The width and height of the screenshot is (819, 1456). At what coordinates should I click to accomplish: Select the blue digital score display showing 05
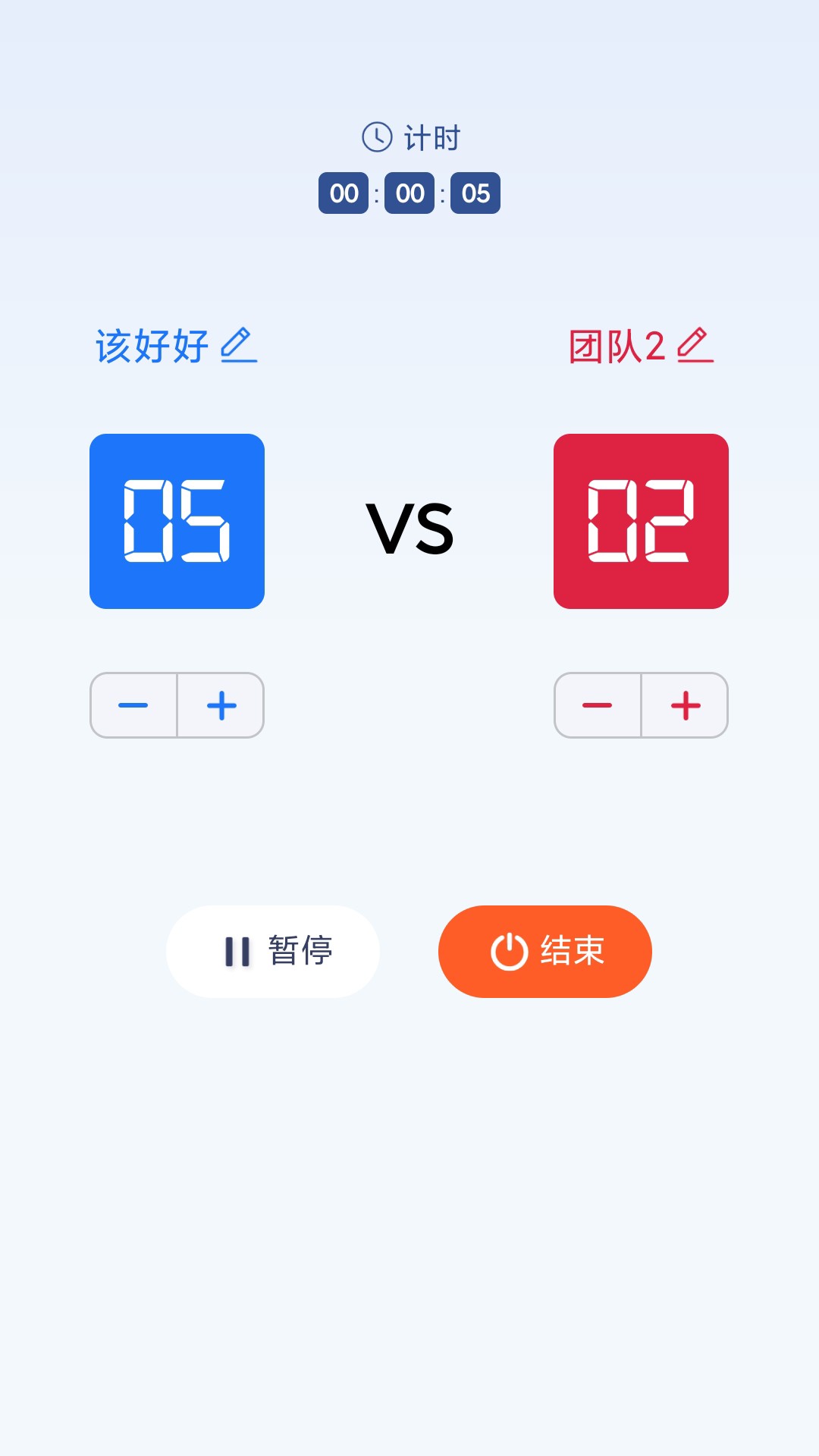point(177,521)
